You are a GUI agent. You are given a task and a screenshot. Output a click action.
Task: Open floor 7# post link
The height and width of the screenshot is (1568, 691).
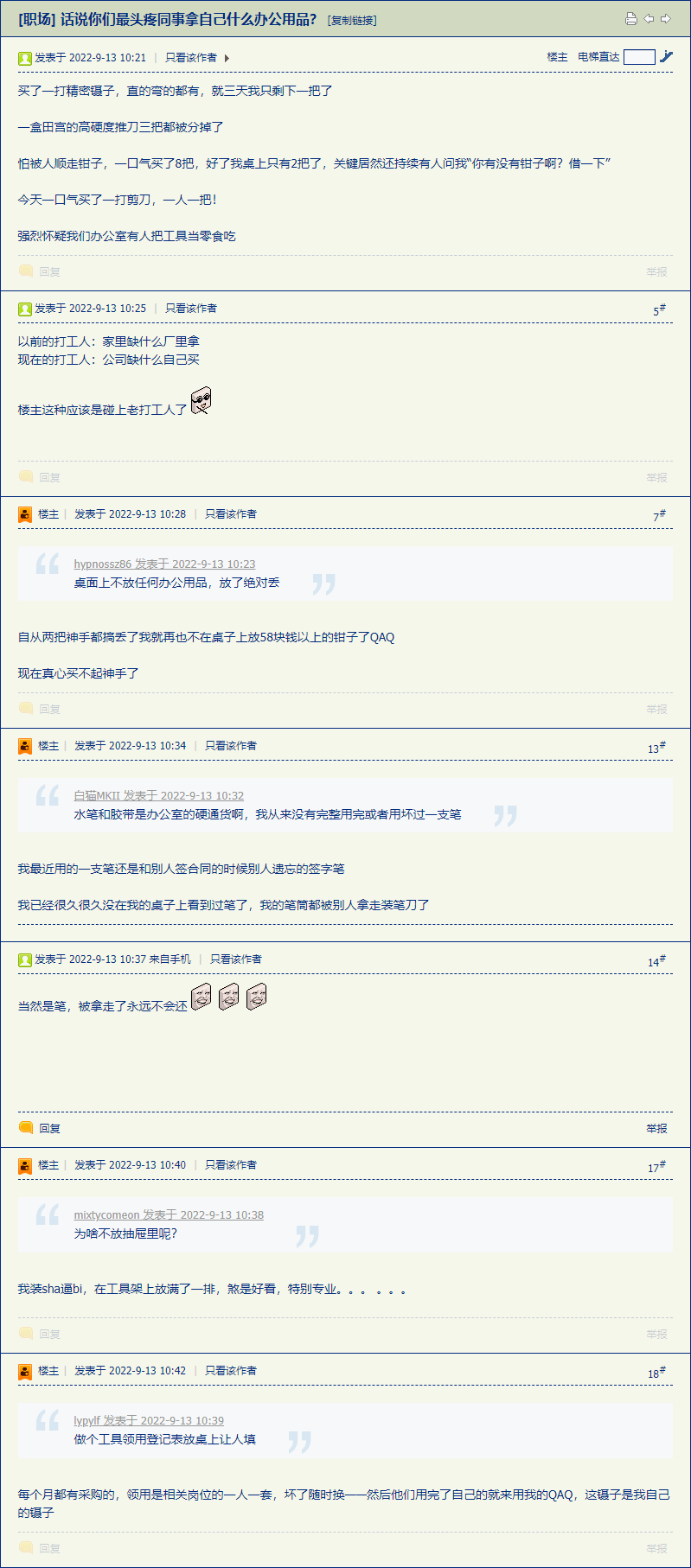click(659, 516)
